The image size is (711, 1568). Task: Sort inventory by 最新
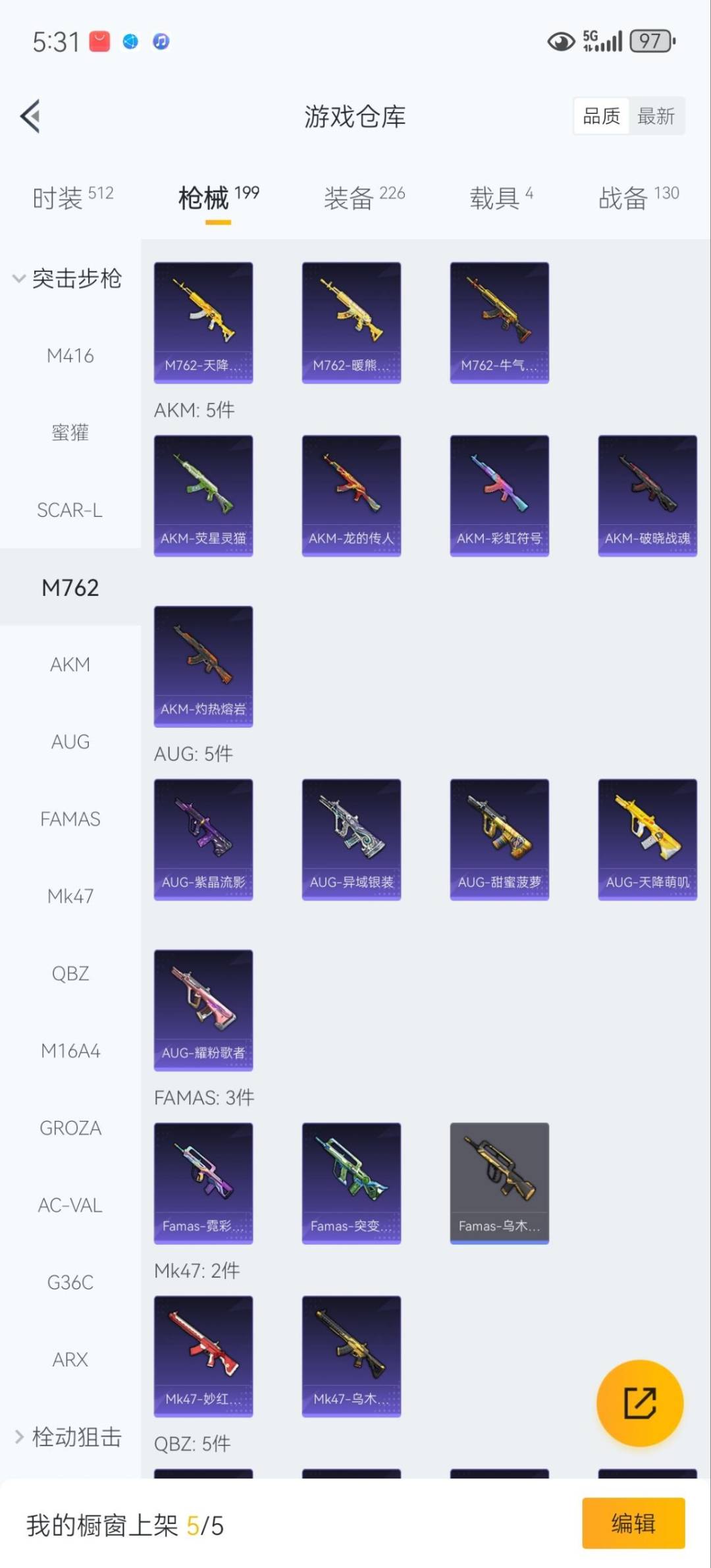click(656, 117)
